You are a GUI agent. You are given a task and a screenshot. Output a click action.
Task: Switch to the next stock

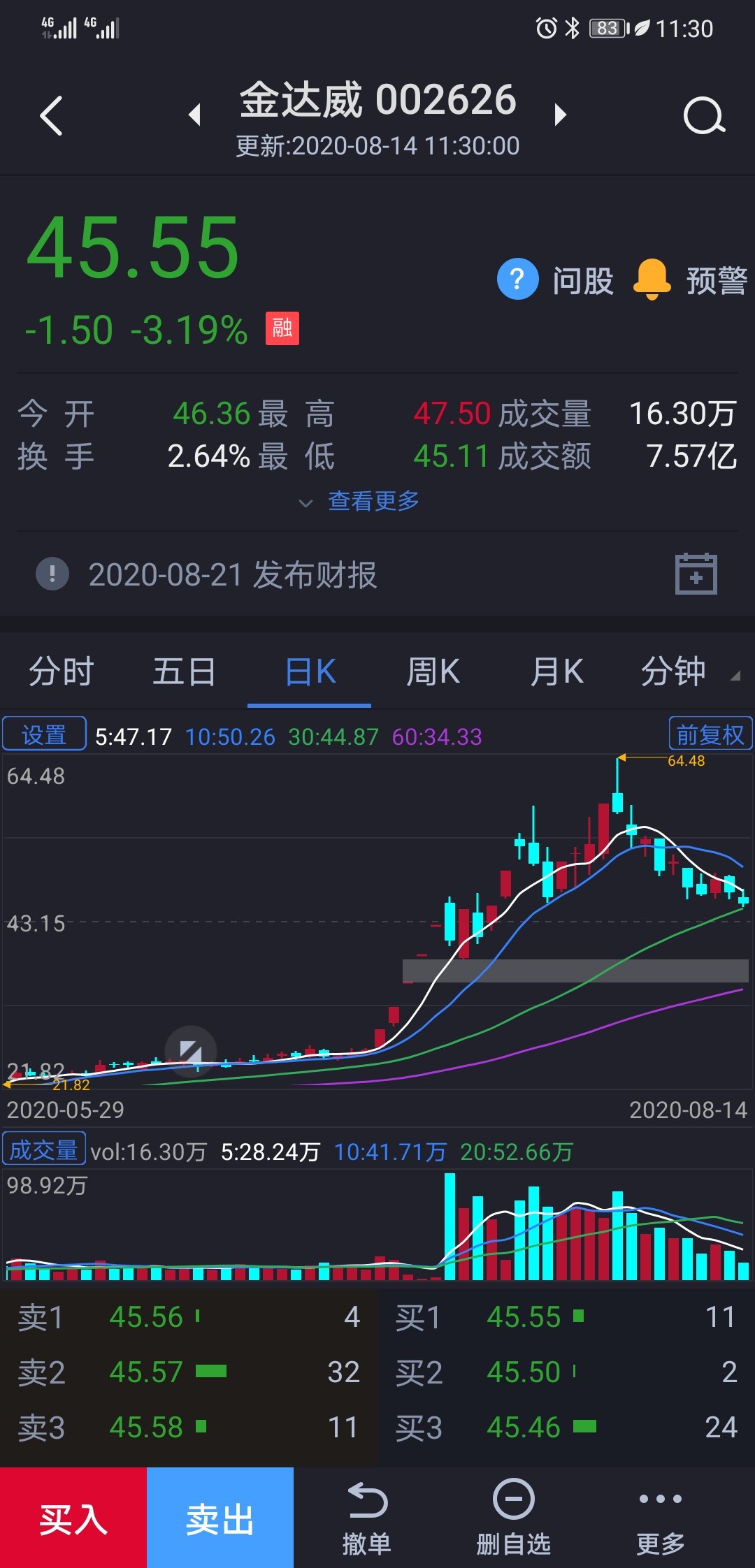click(x=559, y=115)
